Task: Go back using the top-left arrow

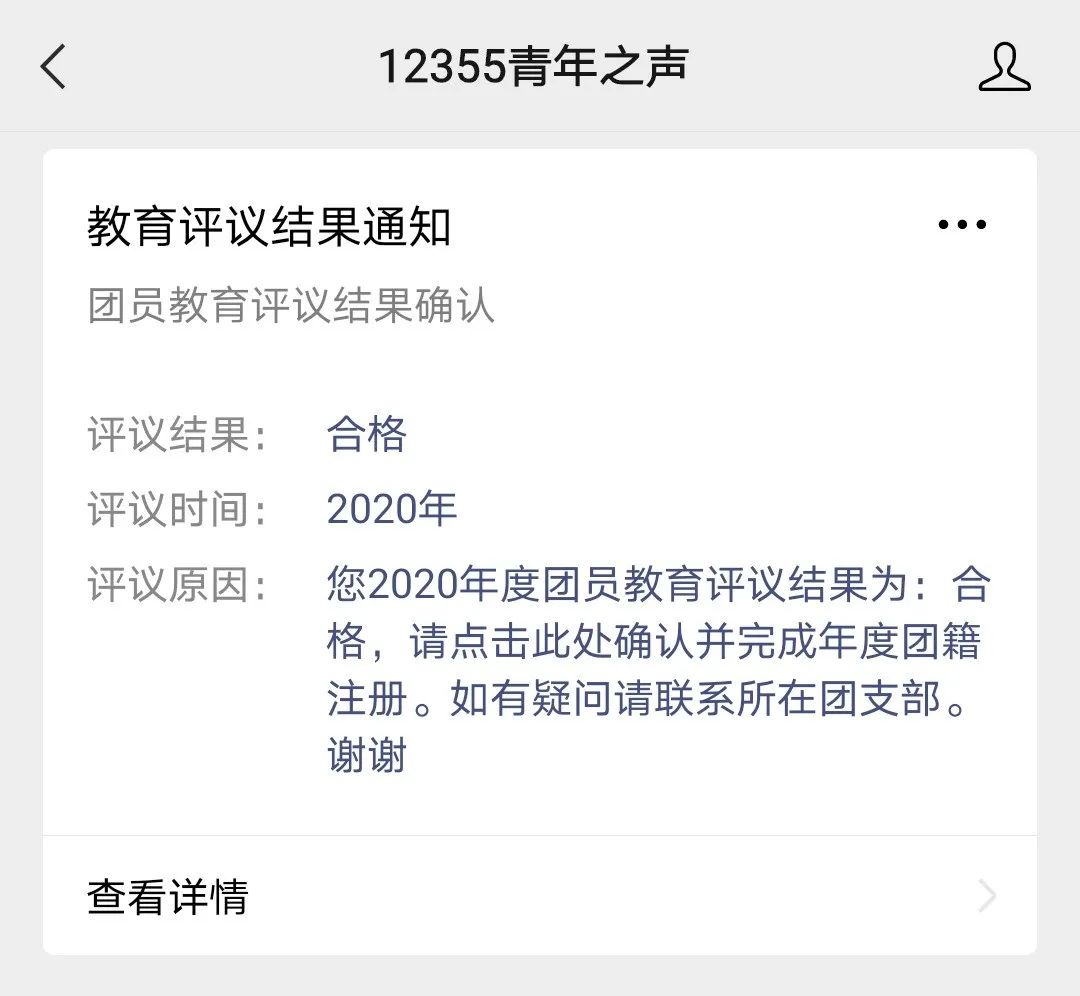Action: (x=53, y=67)
